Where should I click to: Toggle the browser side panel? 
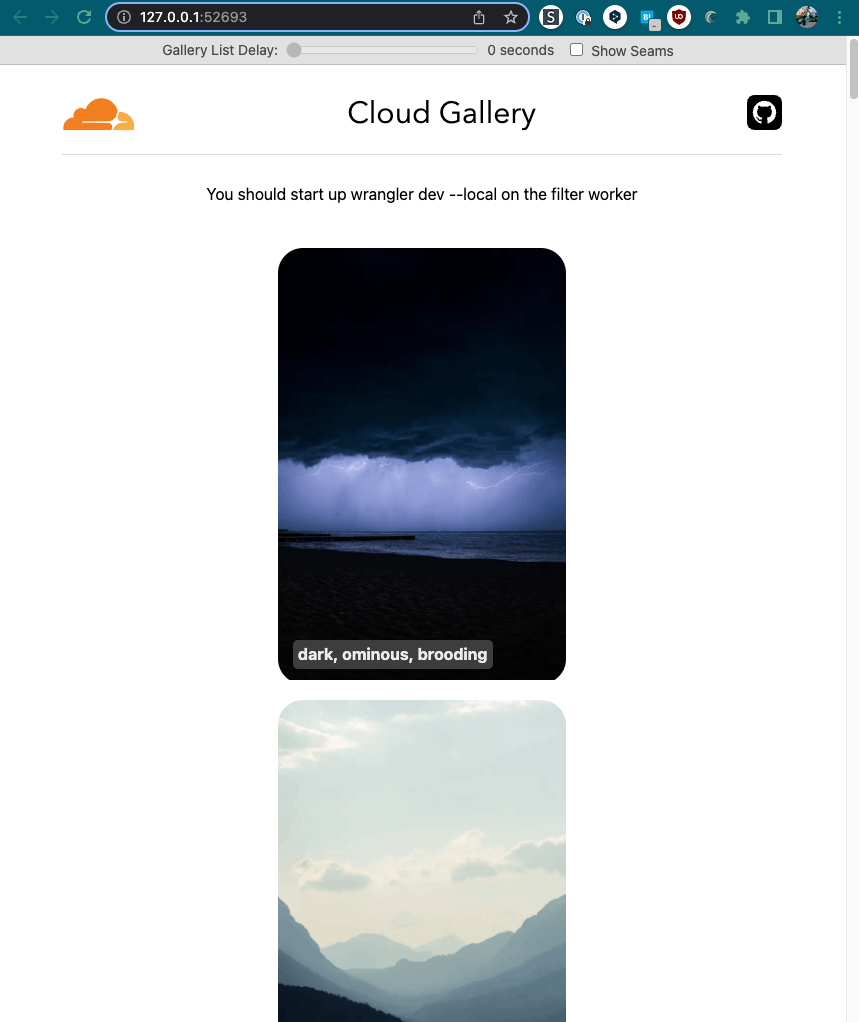(x=774, y=17)
